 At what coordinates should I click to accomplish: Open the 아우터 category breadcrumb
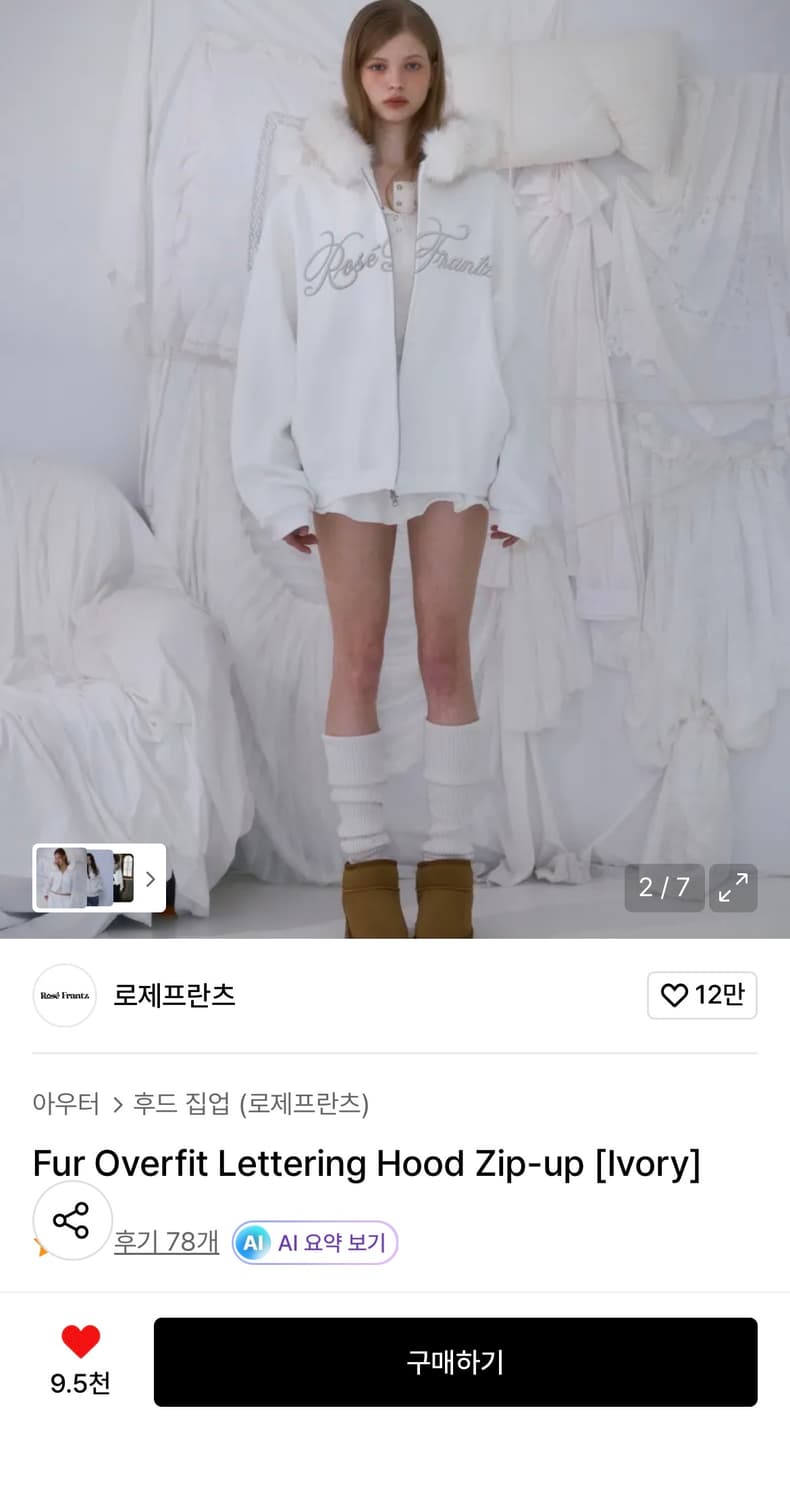(x=63, y=1103)
